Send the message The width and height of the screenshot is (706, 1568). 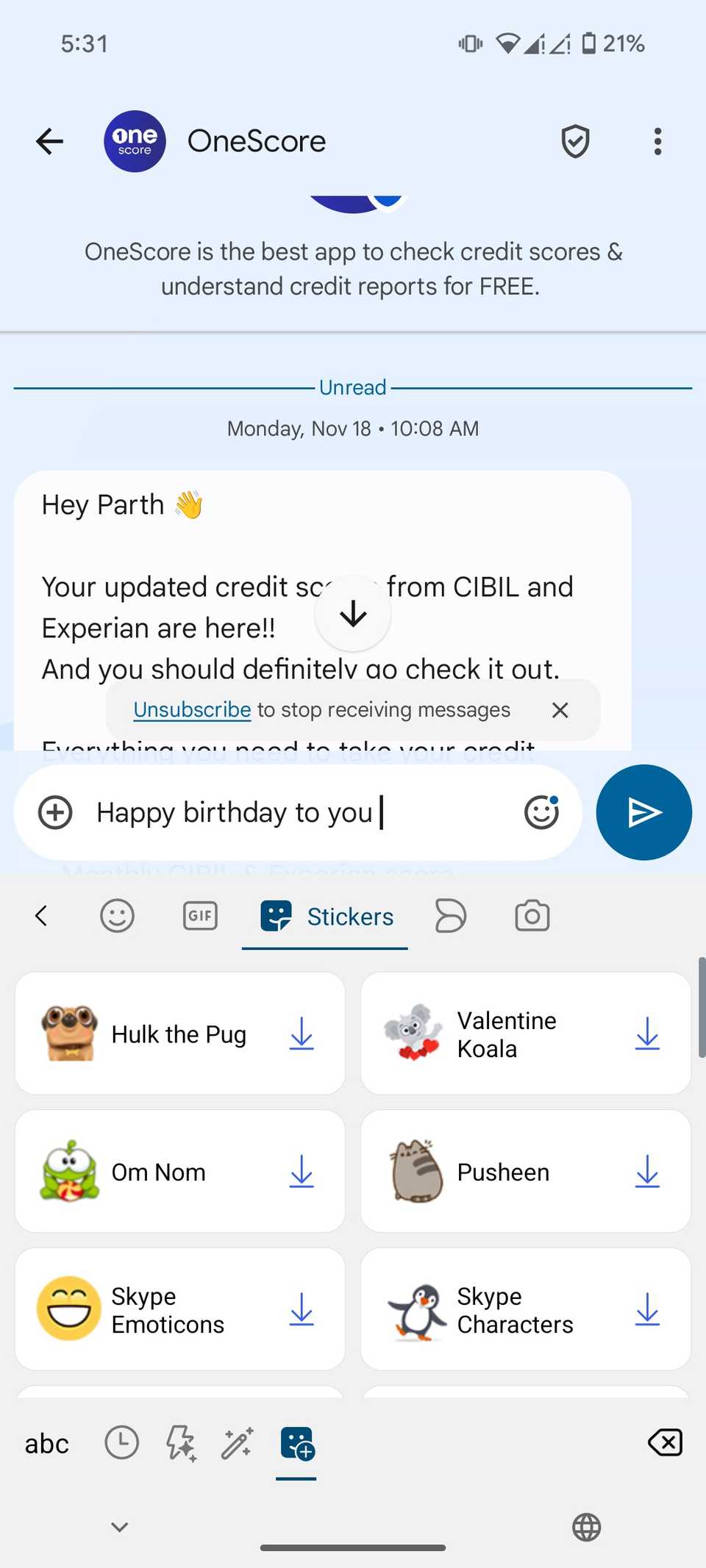[643, 812]
